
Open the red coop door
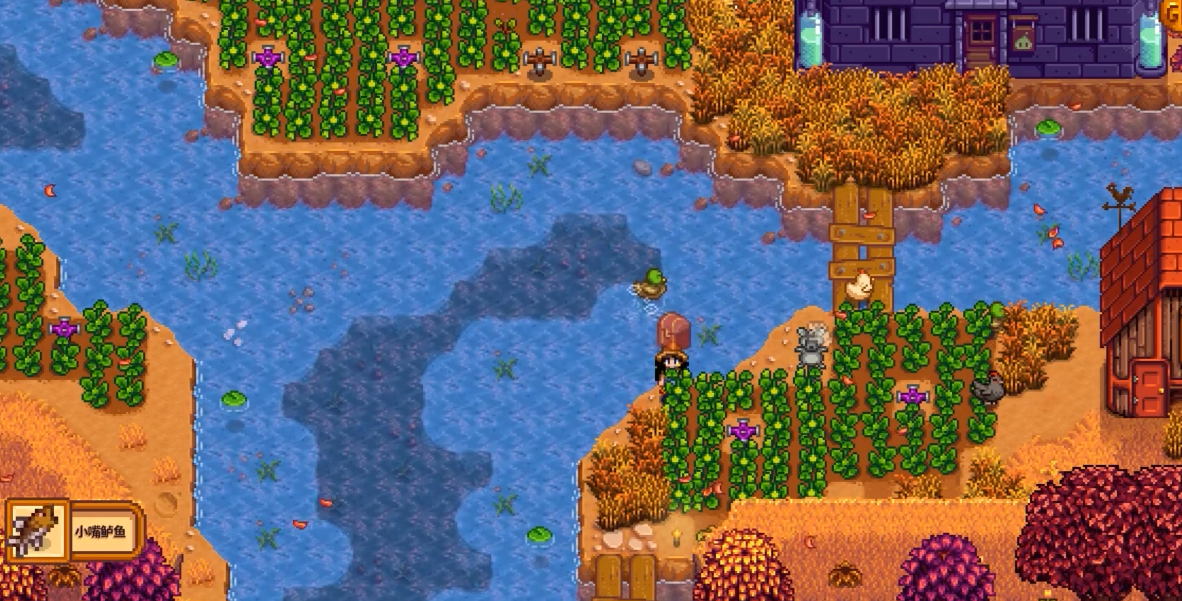click(1151, 389)
